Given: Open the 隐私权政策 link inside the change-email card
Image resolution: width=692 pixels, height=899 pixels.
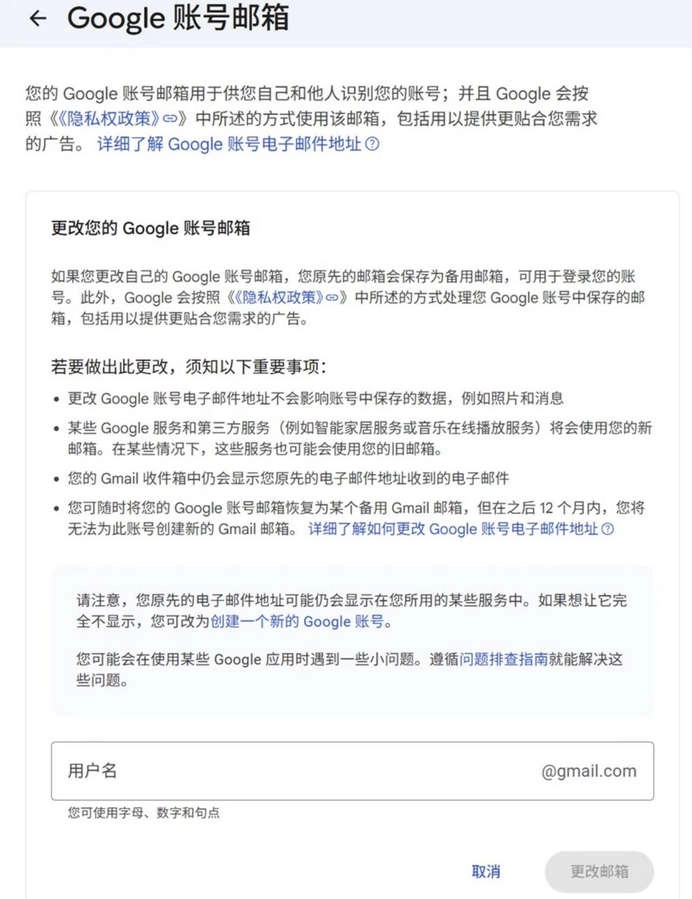Looking at the screenshot, I should [286, 298].
